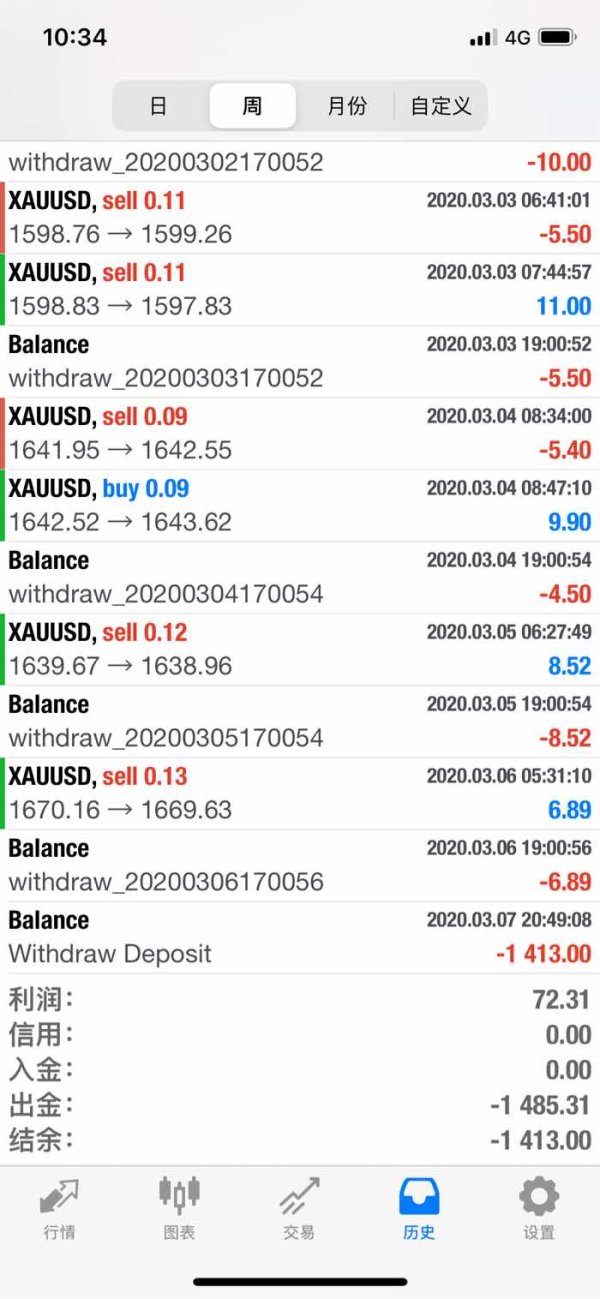View XAUUSD sell 0.12 trade details
Screen dimensions: 600x1299
[300, 649]
